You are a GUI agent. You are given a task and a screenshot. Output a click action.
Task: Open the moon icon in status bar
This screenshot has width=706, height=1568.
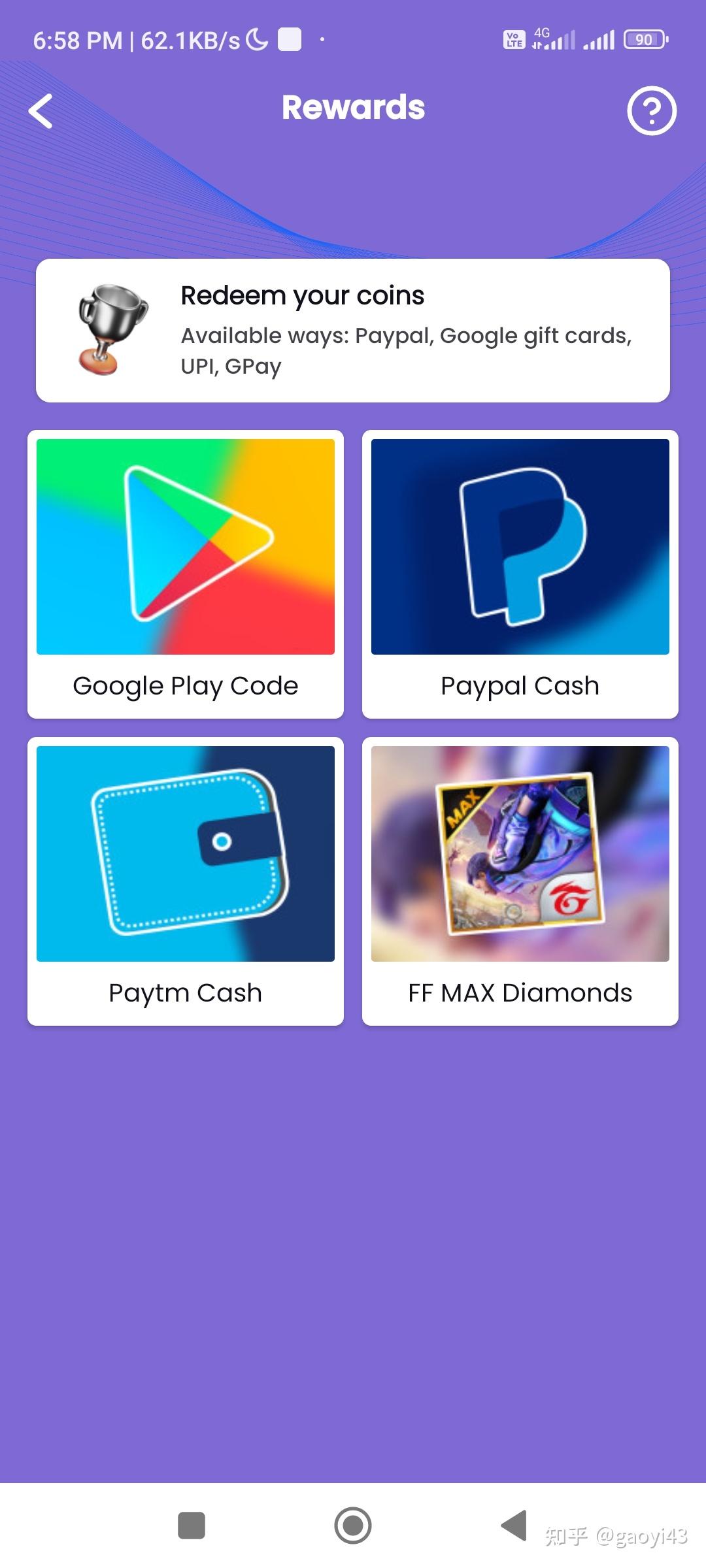[256, 39]
